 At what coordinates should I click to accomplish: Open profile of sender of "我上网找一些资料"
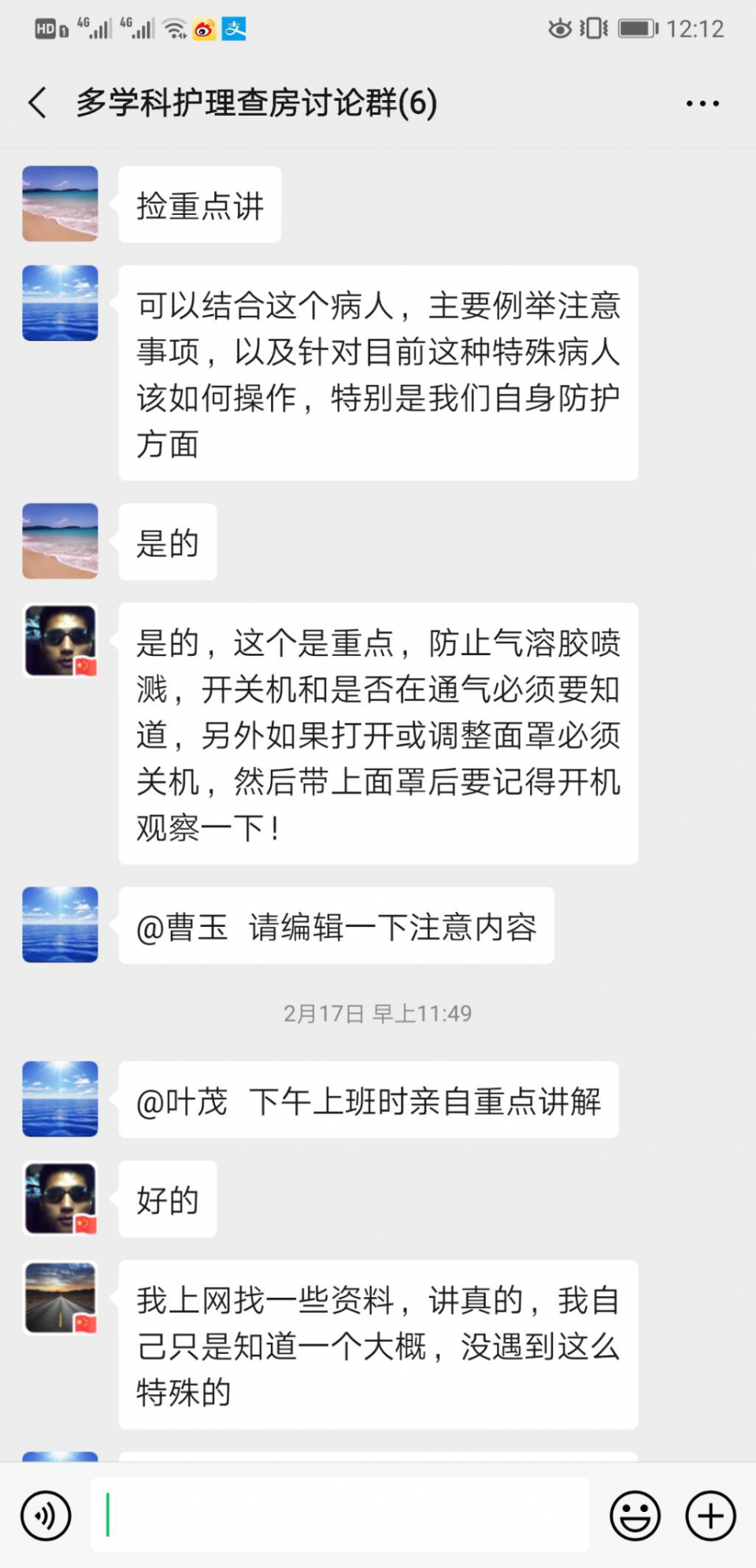coord(61,1298)
